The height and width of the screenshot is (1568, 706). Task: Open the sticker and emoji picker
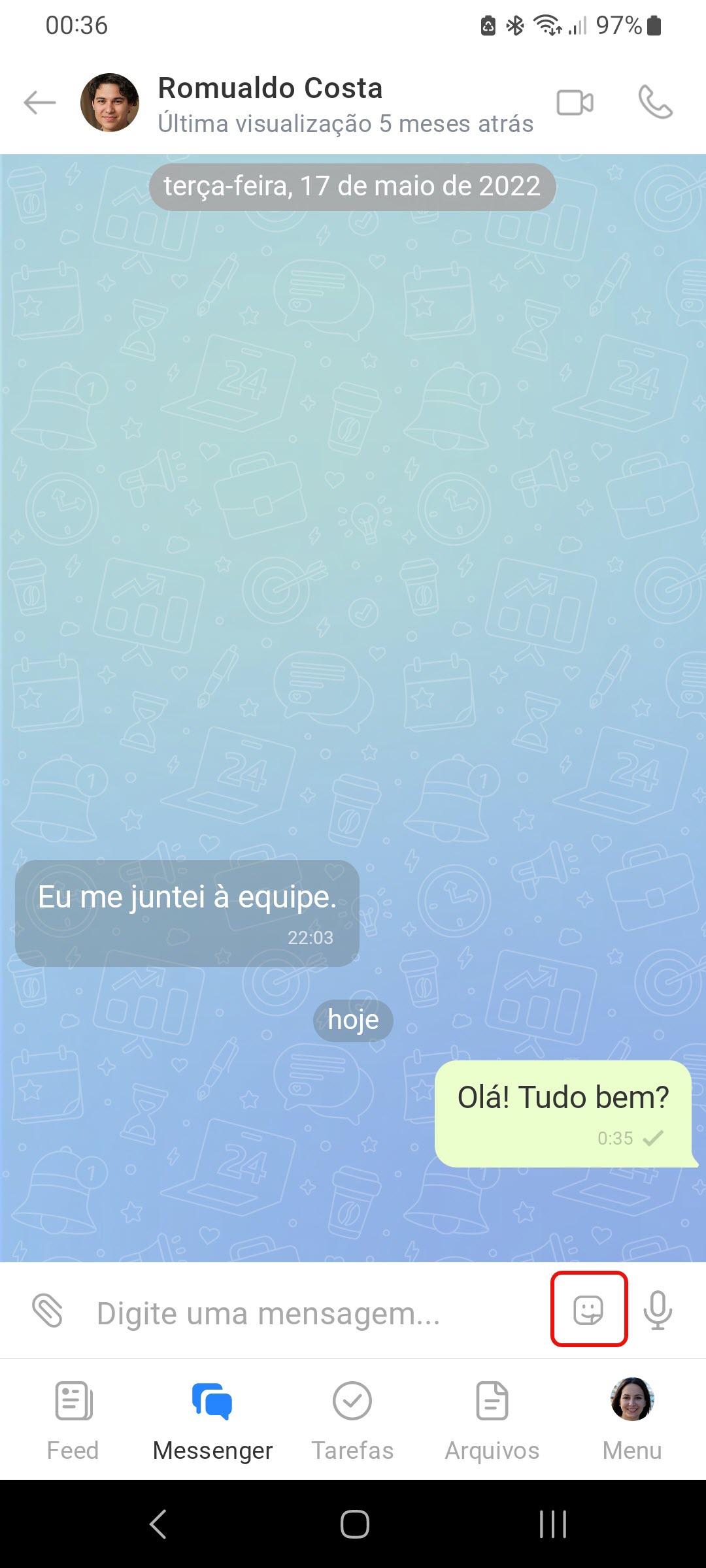(588, 1309)
